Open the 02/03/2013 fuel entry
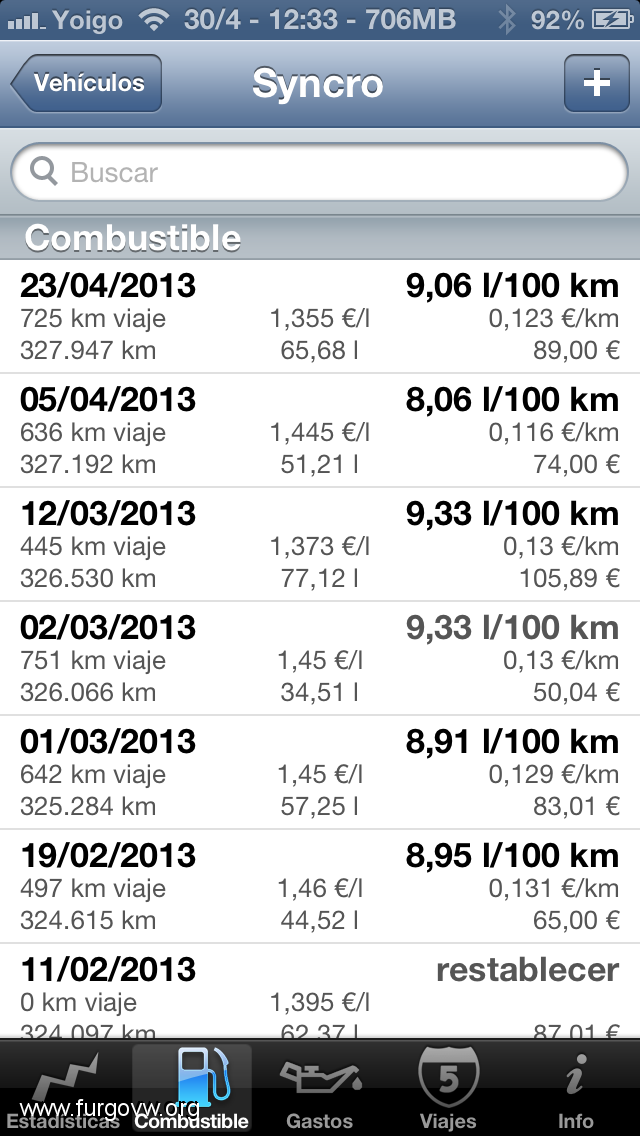 pos(320,658)
